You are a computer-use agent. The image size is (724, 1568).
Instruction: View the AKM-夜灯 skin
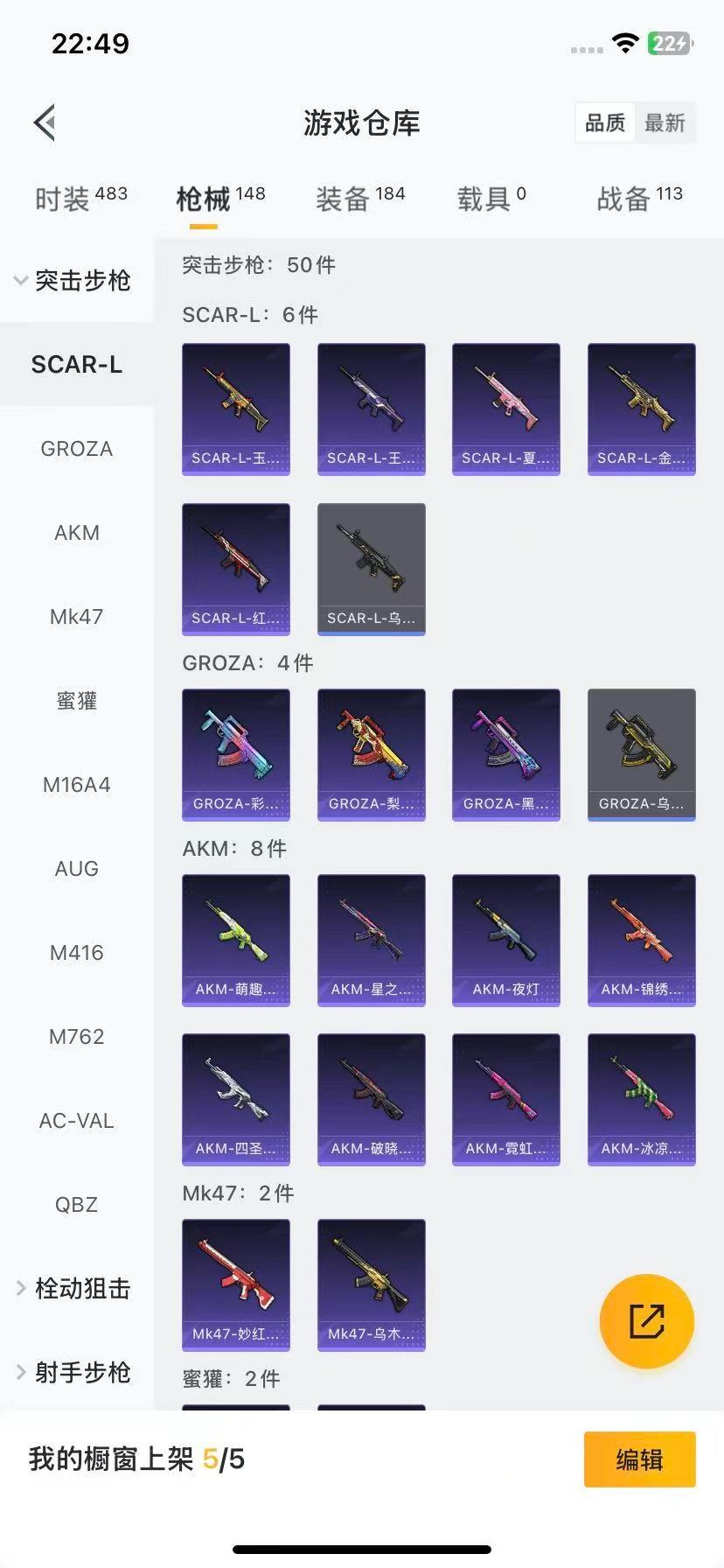pos(505,940)
